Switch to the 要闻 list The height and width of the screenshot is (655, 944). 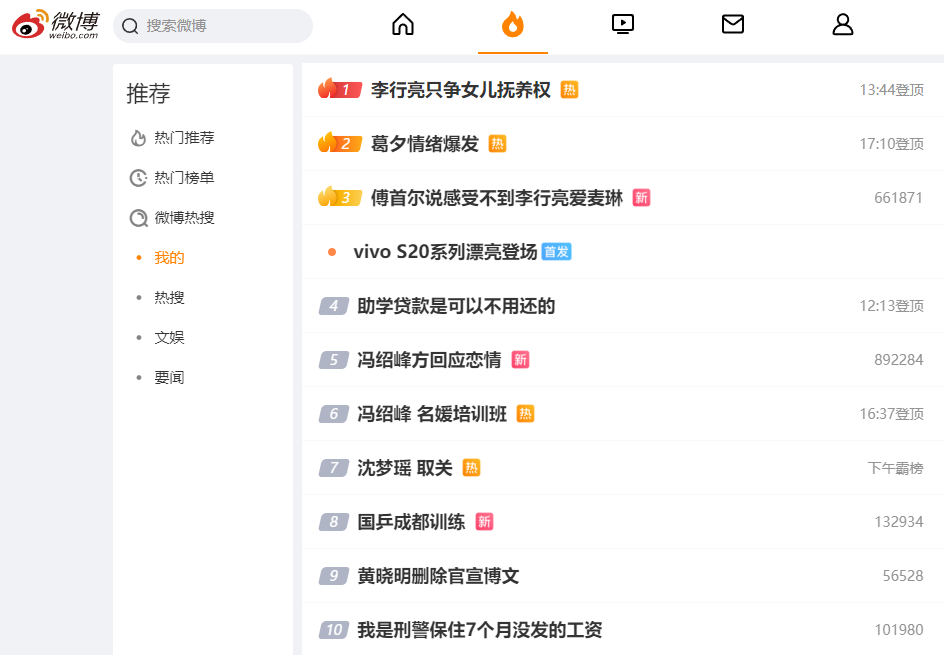point(169,377)
